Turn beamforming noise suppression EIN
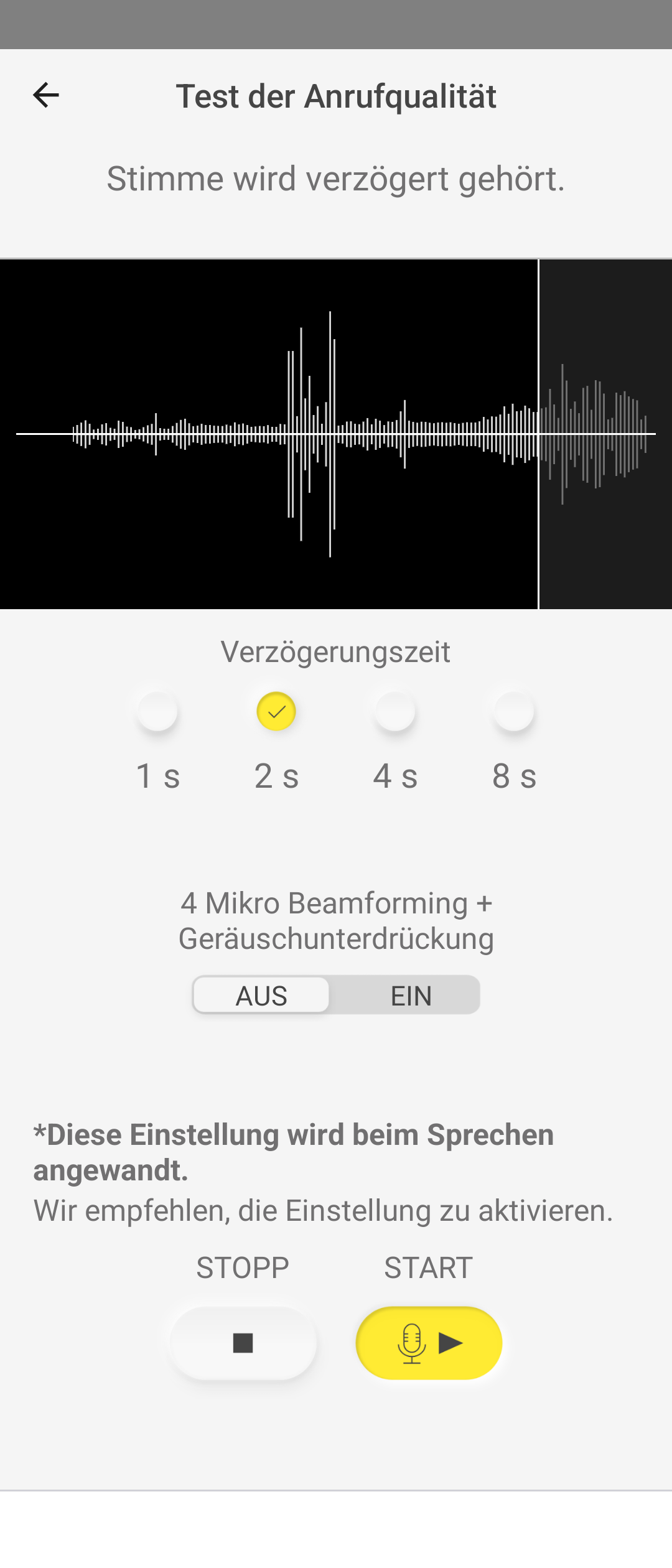672x1568 pixels. [x=411, y=996]
